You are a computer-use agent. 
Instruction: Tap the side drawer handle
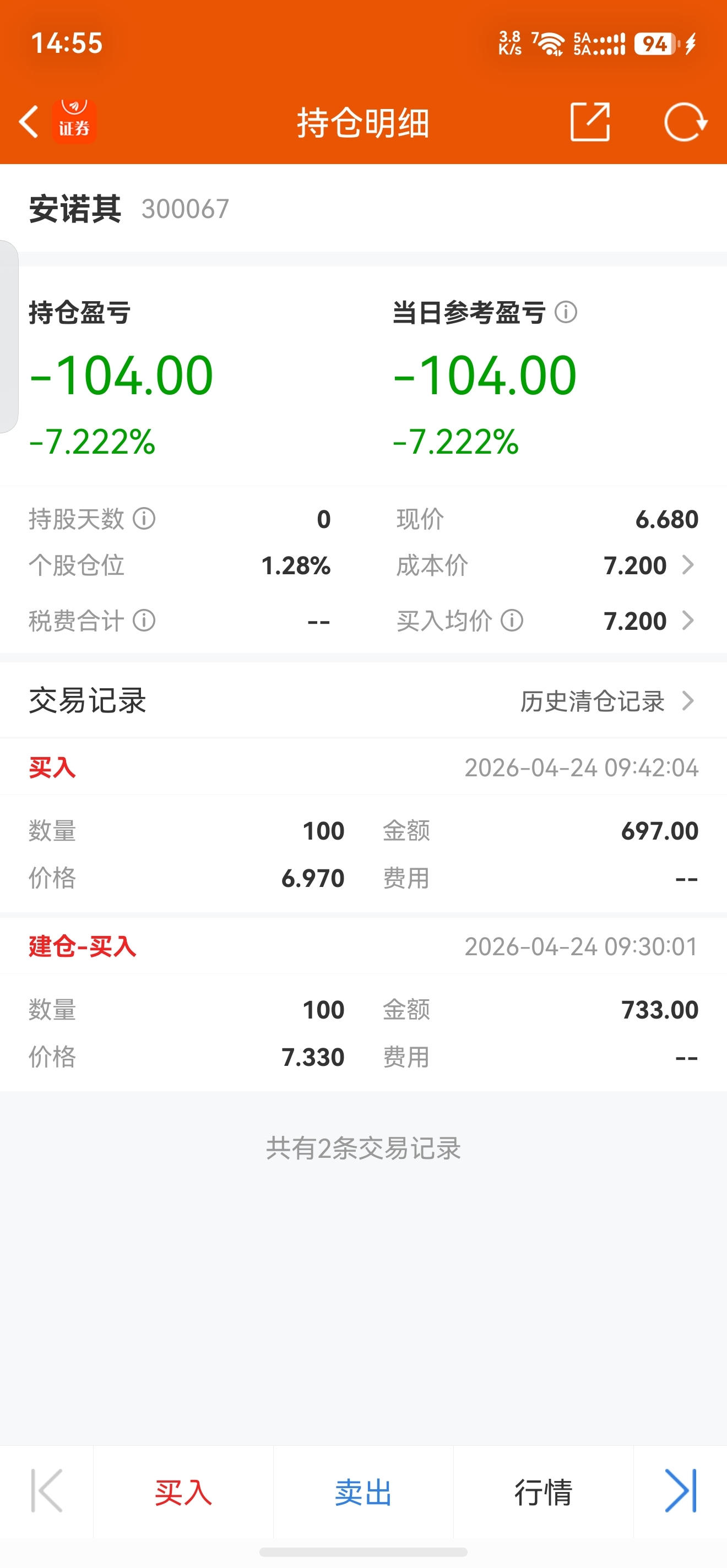point(8,336)
